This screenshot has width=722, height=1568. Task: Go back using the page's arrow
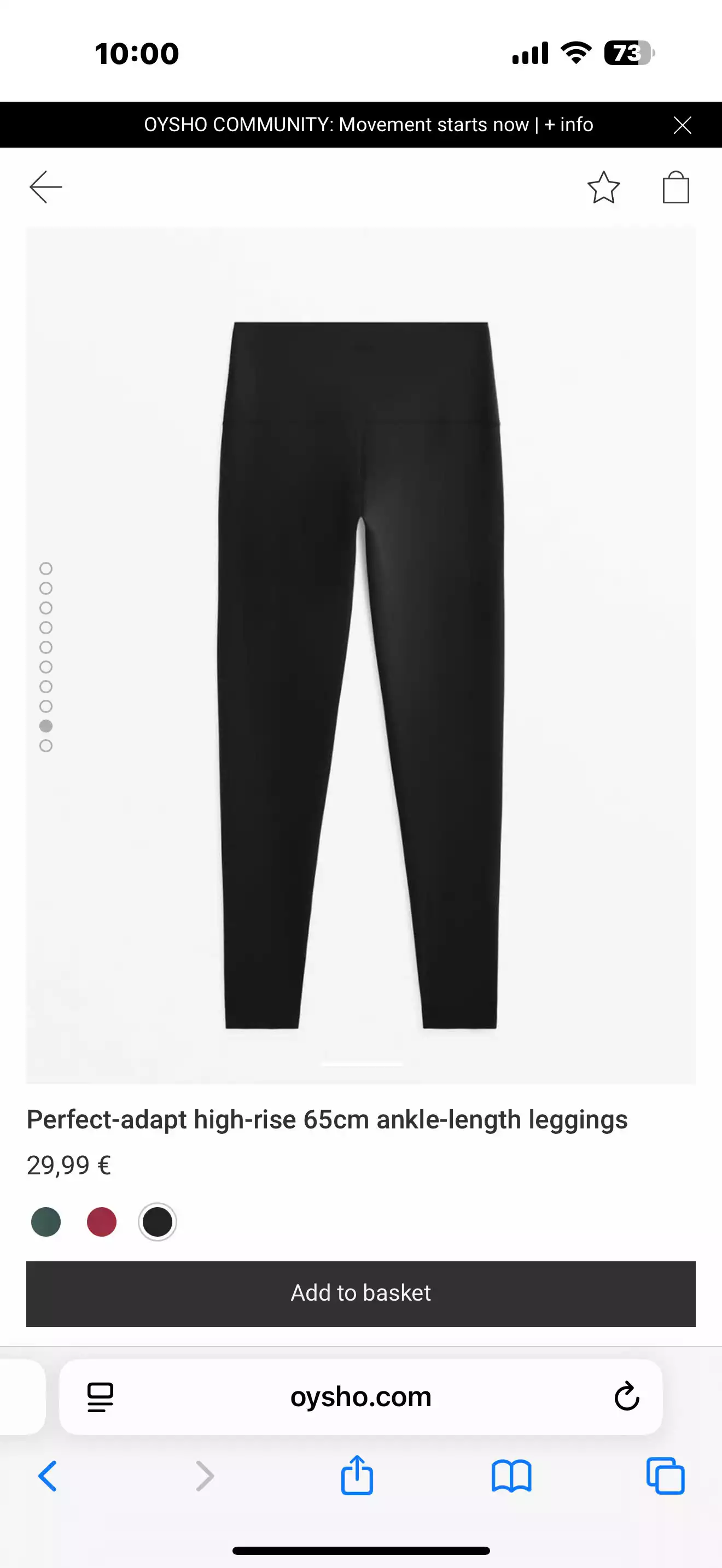[x=45, y=187]
